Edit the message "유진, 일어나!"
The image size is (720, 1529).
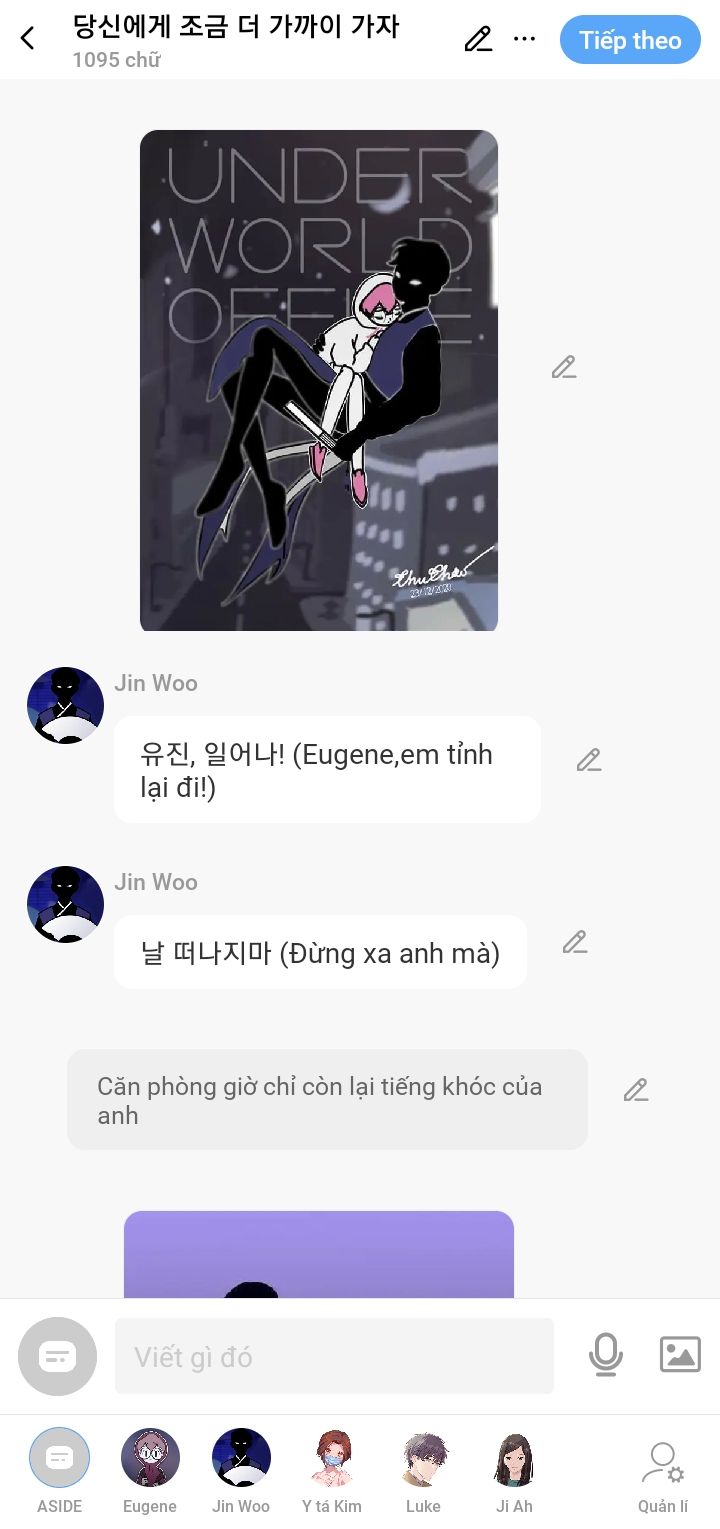(x=589, y=760)
